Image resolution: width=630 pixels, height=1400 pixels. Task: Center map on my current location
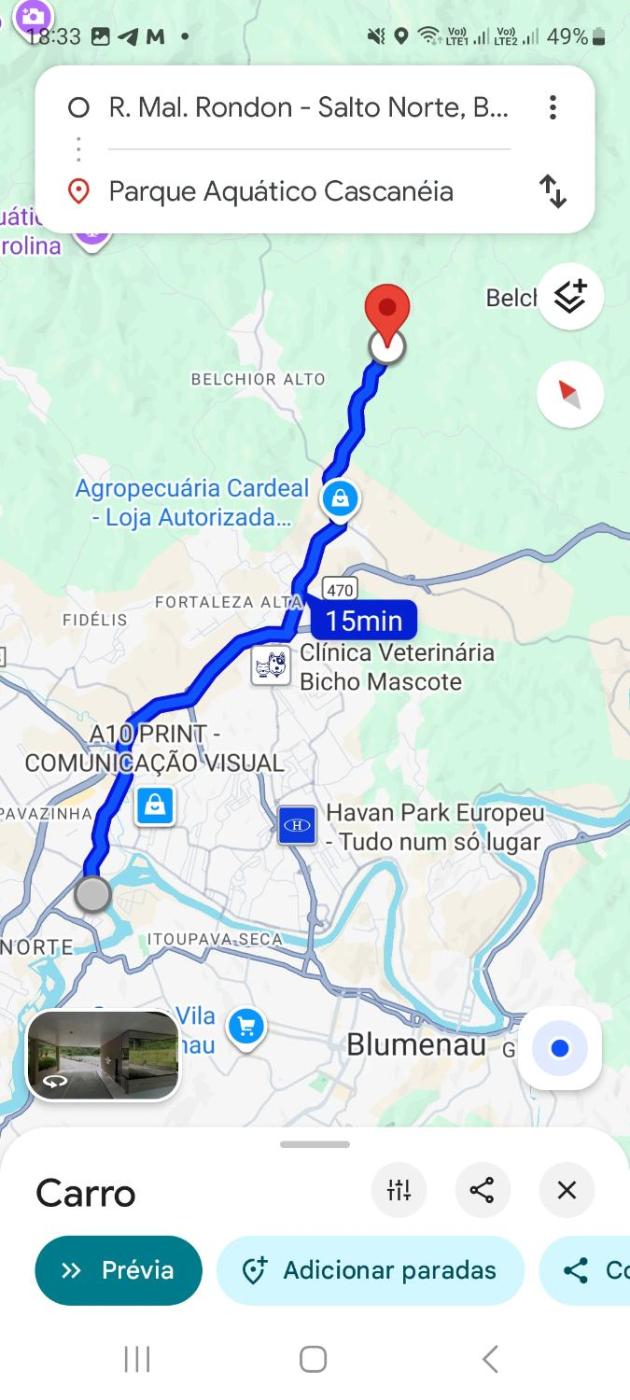coord(559,1048)
